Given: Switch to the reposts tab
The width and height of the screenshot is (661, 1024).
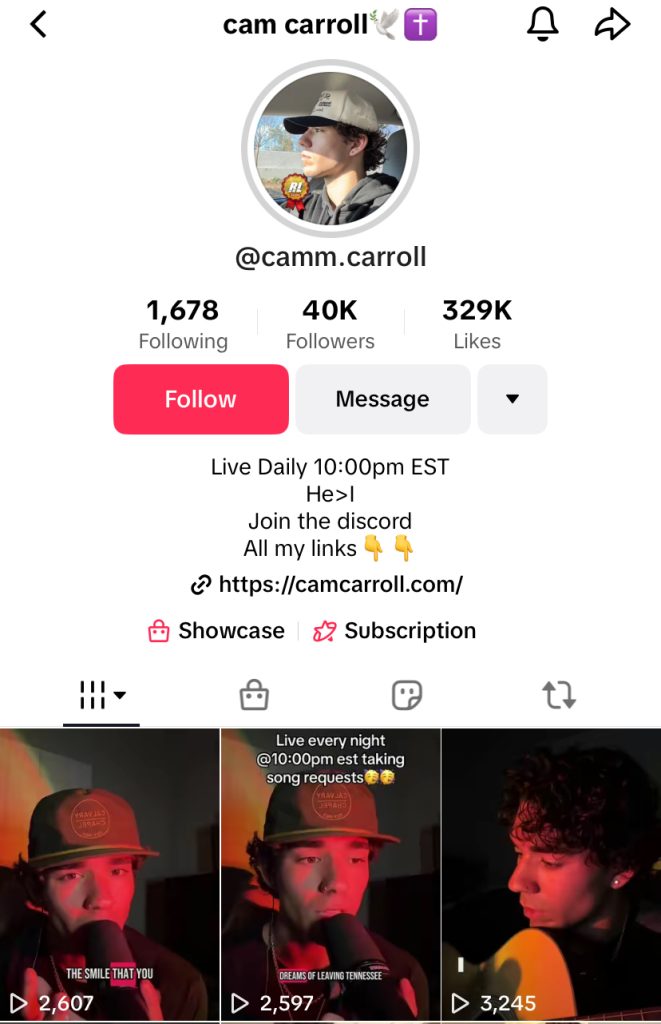Looking at the screenshot, I should (559, 694).
